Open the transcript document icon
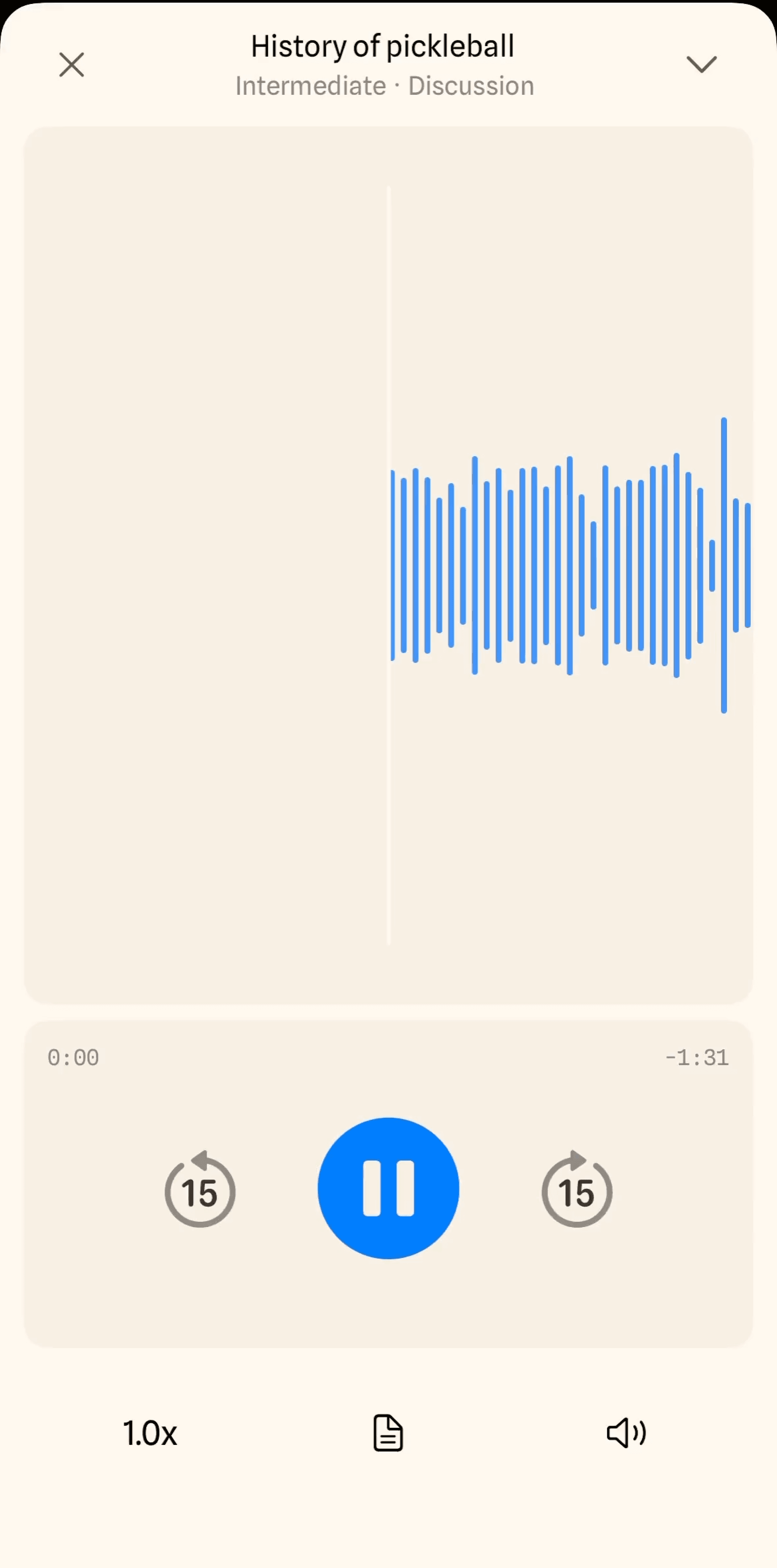This screenshot has width=777, height=1568. pos(388,1433)
